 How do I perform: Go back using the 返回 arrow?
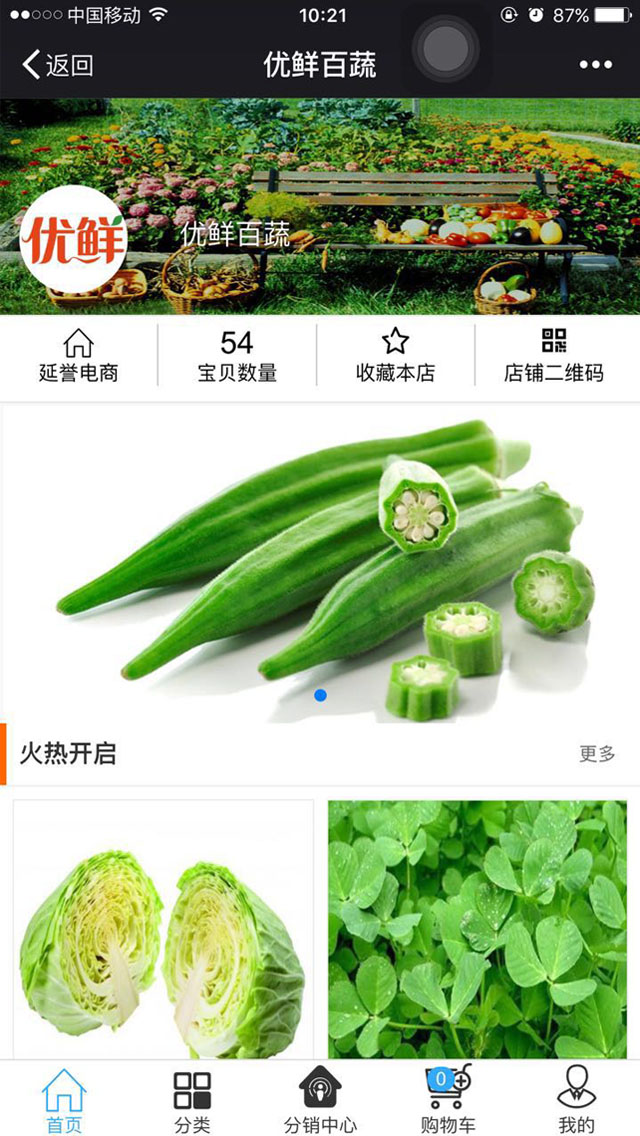[57, 66]
